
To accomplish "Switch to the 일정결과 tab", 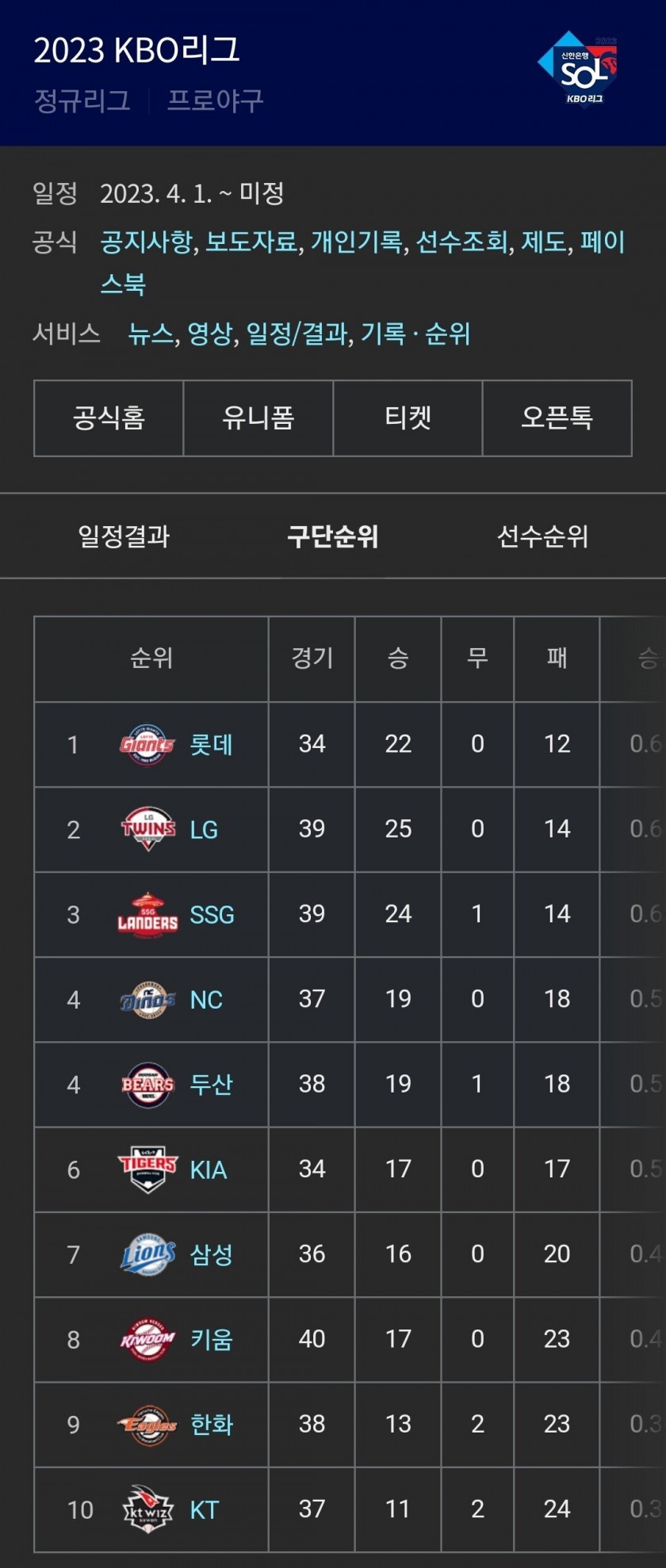I will coord(124,536).
